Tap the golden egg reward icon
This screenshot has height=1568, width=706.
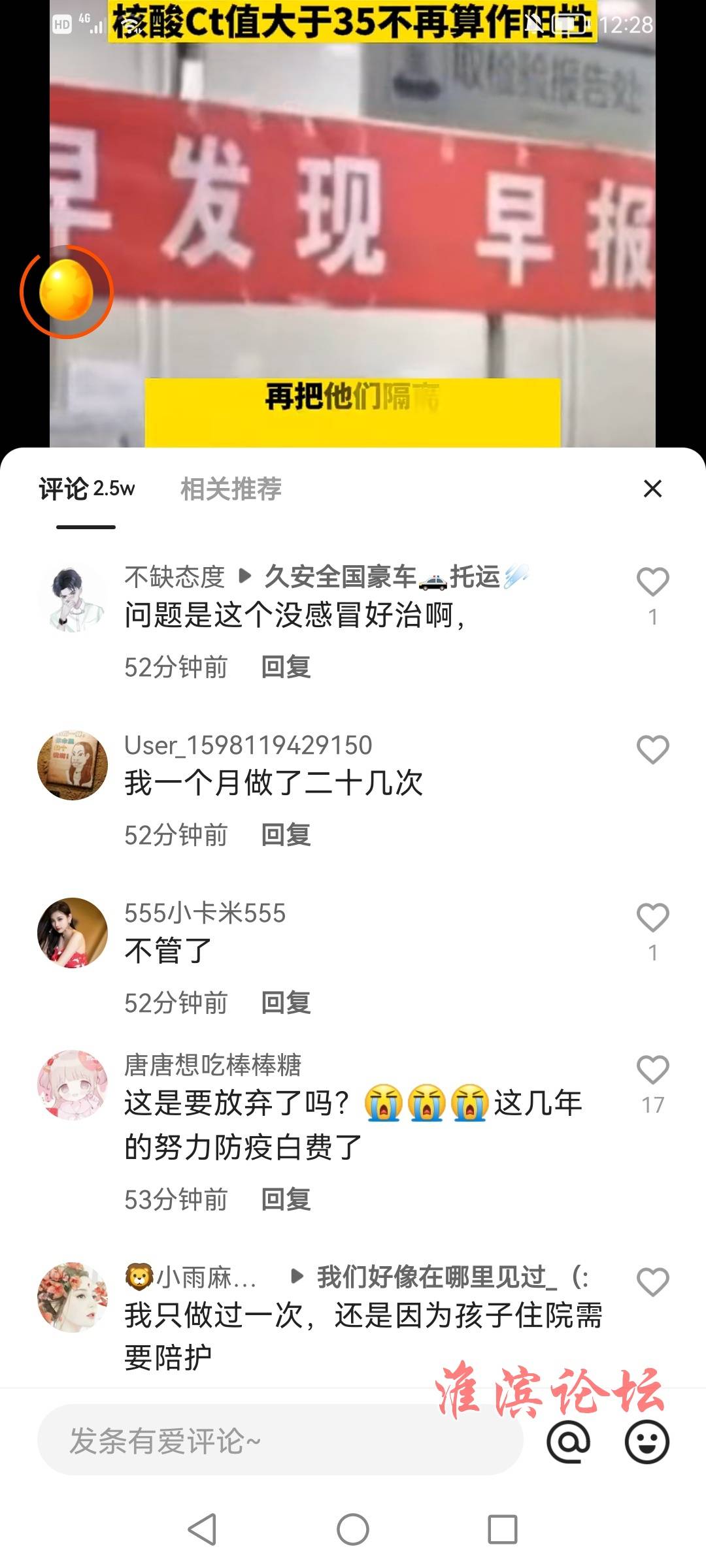tap(67, 291)
